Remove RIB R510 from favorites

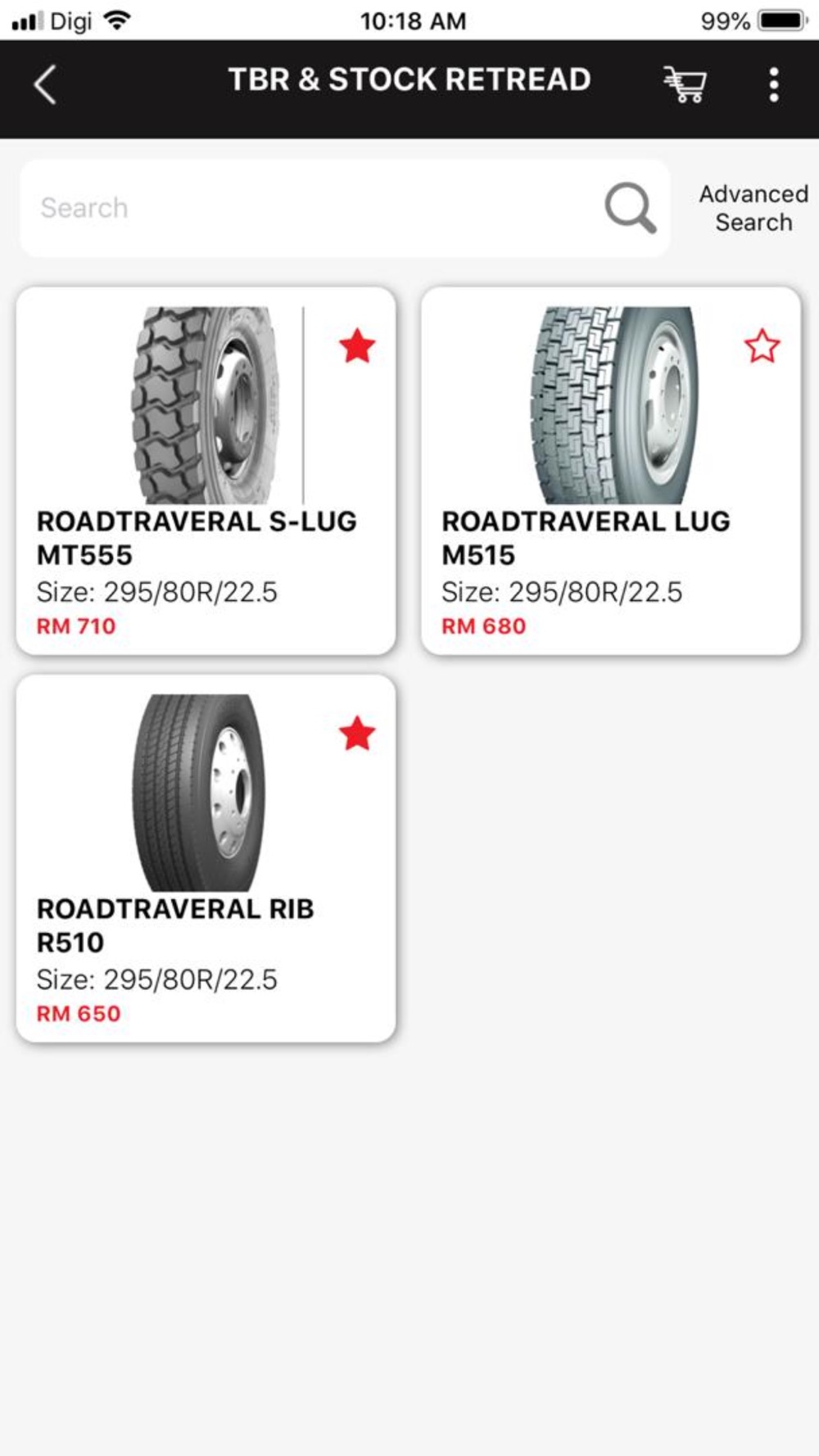click(x=357, y=734)
